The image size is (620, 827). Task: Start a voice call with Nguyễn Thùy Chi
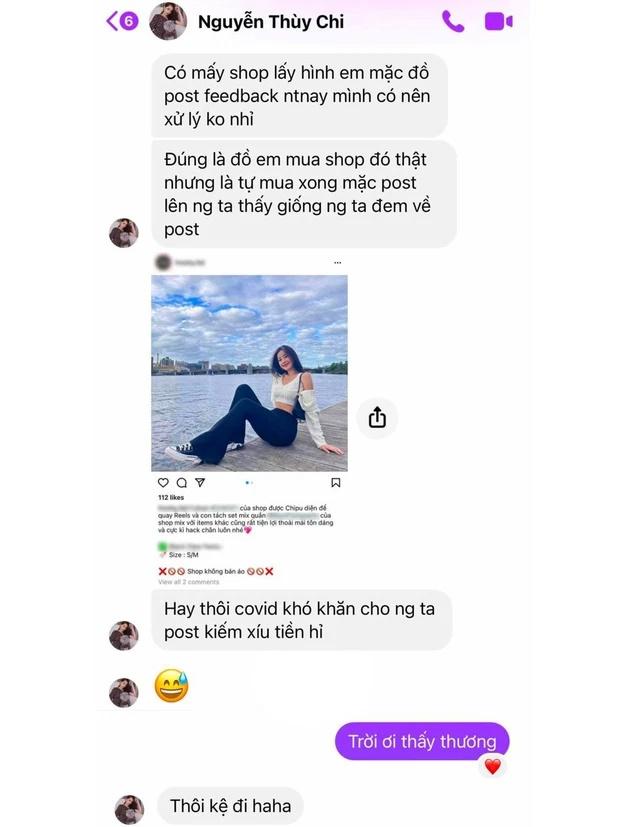pos(453,21)
